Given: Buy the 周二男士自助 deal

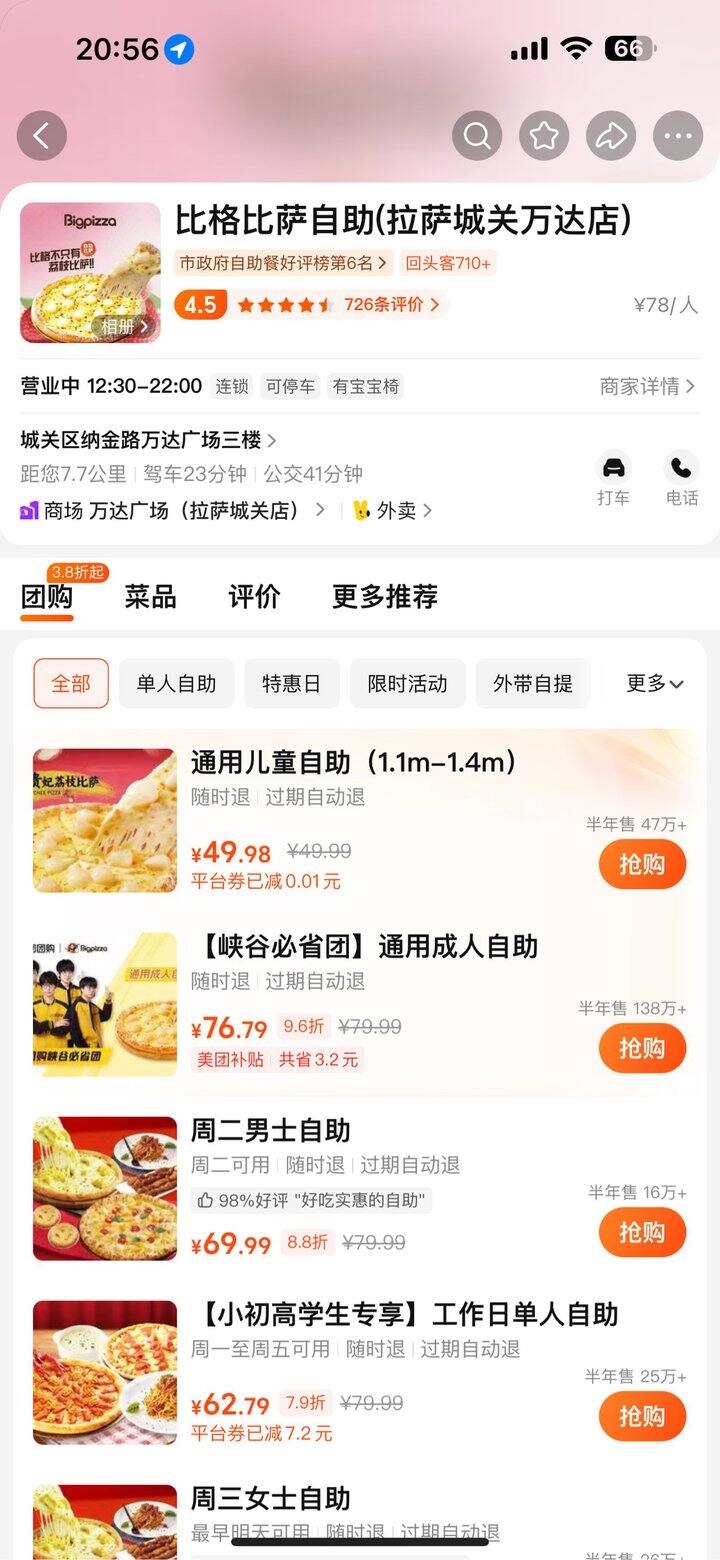Looking at the screenshot, I should pos(642,1232).
